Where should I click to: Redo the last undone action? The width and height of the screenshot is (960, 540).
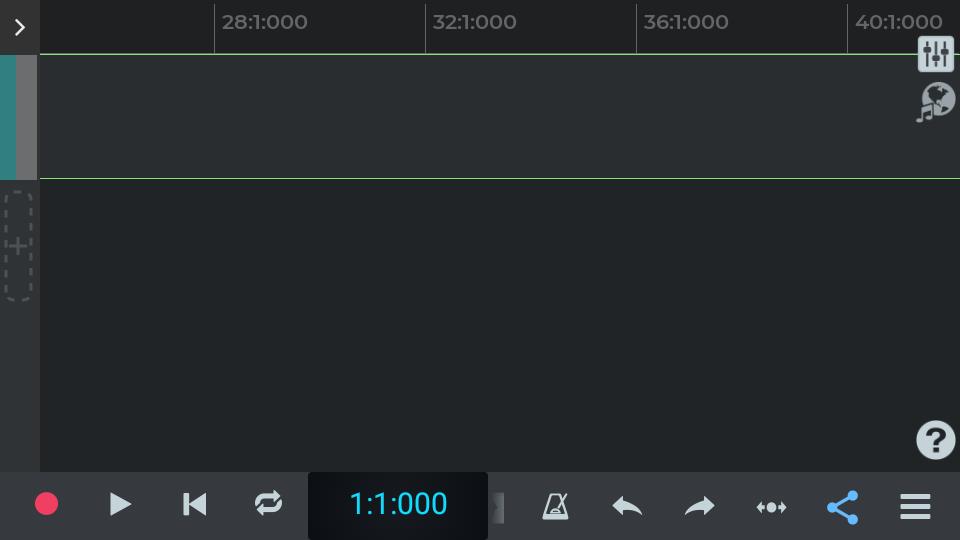point(699,506)
